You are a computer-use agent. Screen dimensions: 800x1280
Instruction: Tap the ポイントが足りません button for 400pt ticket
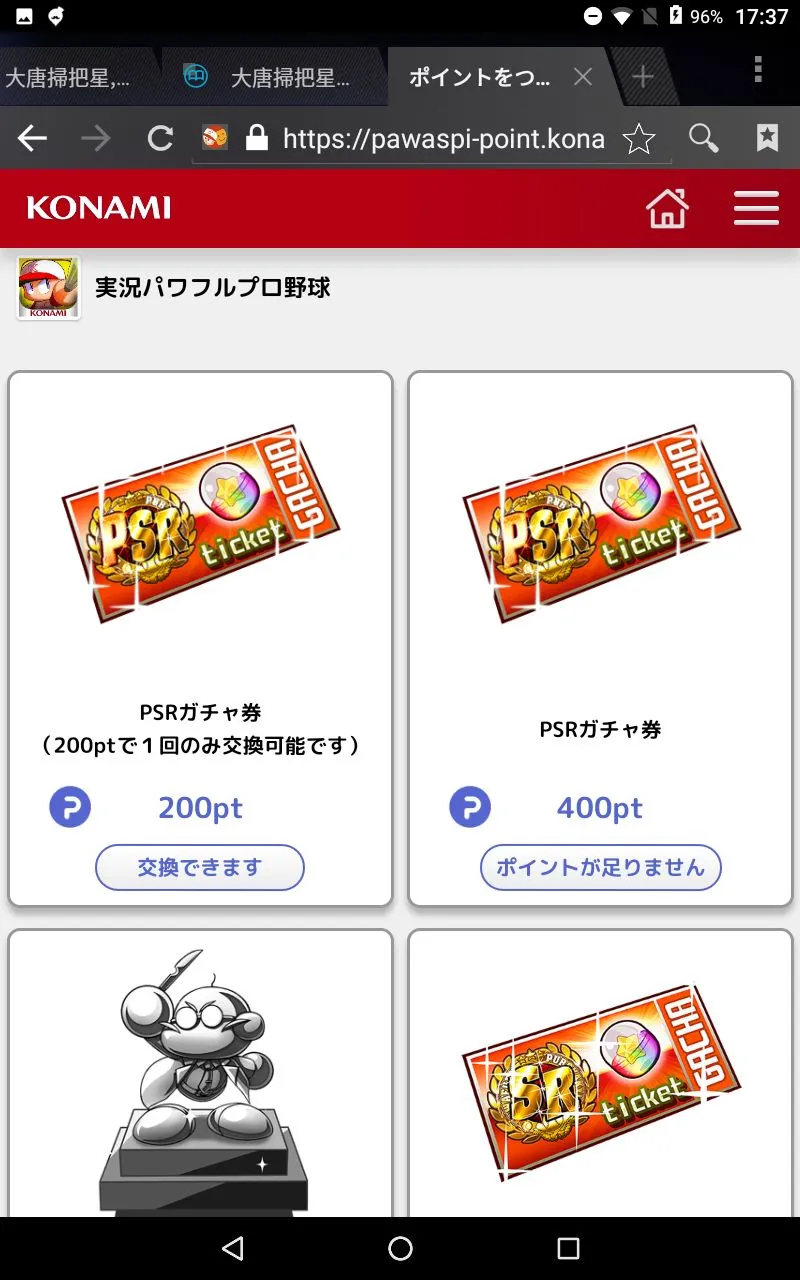pos(600,867)
